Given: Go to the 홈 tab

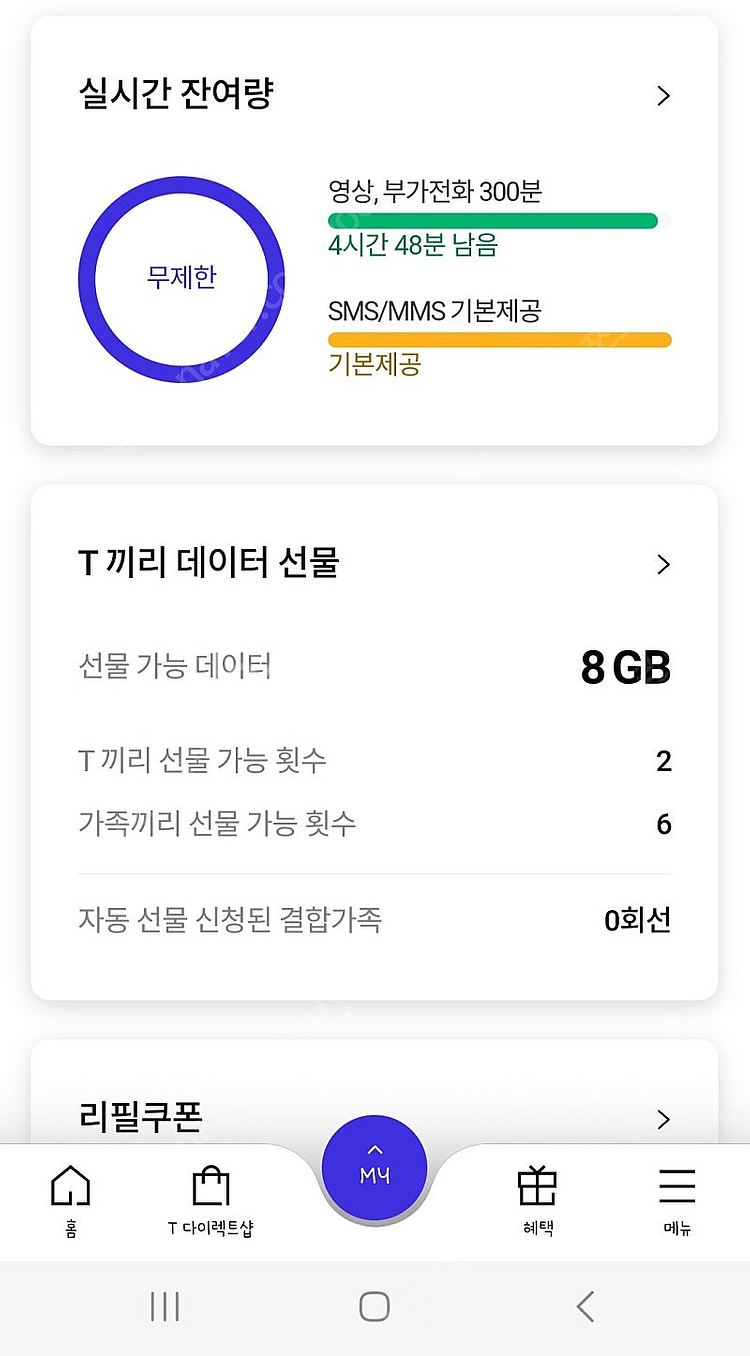Looking at the screenshot, I should coord(71,1199).
